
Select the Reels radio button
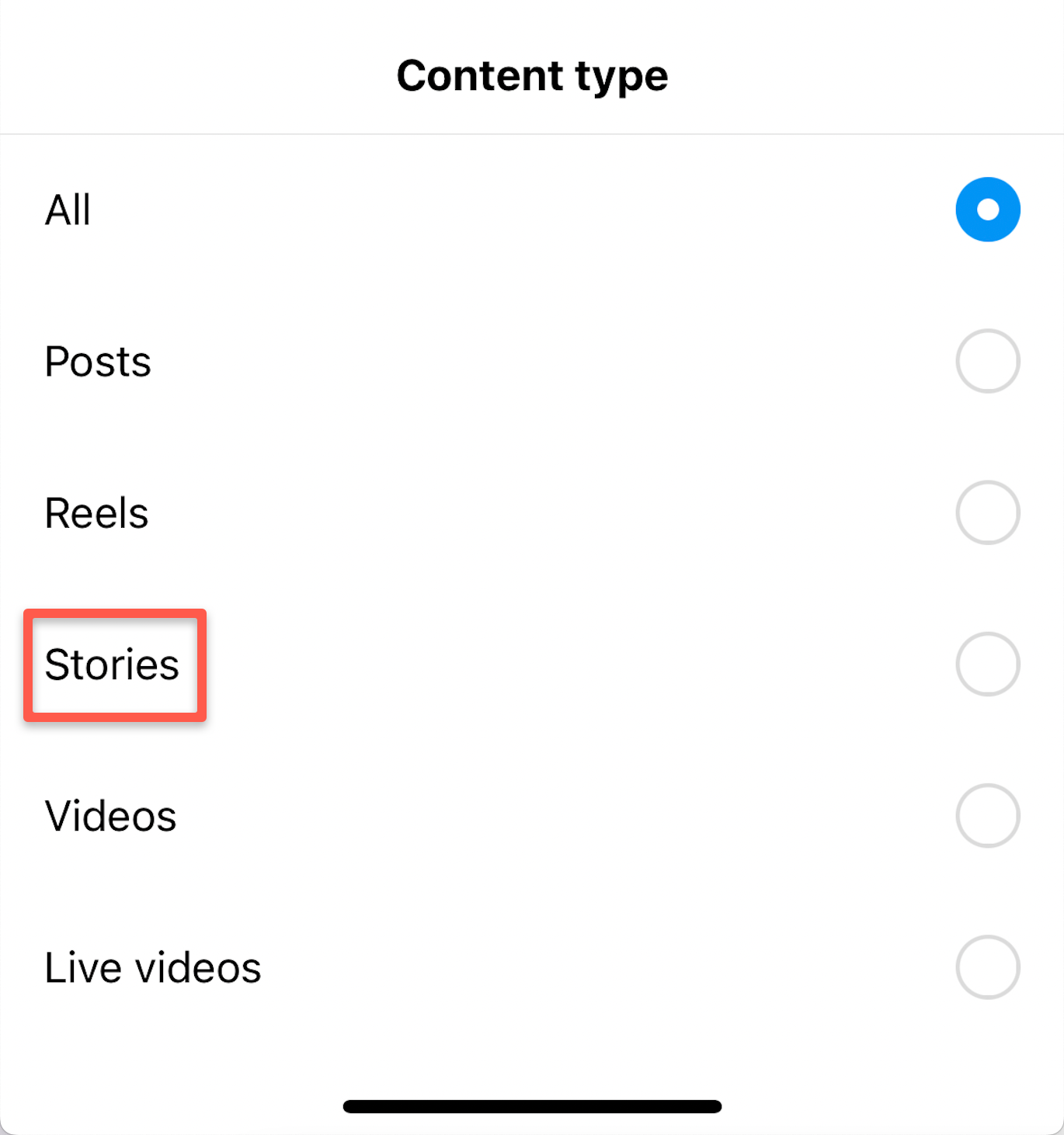(987, 512)
